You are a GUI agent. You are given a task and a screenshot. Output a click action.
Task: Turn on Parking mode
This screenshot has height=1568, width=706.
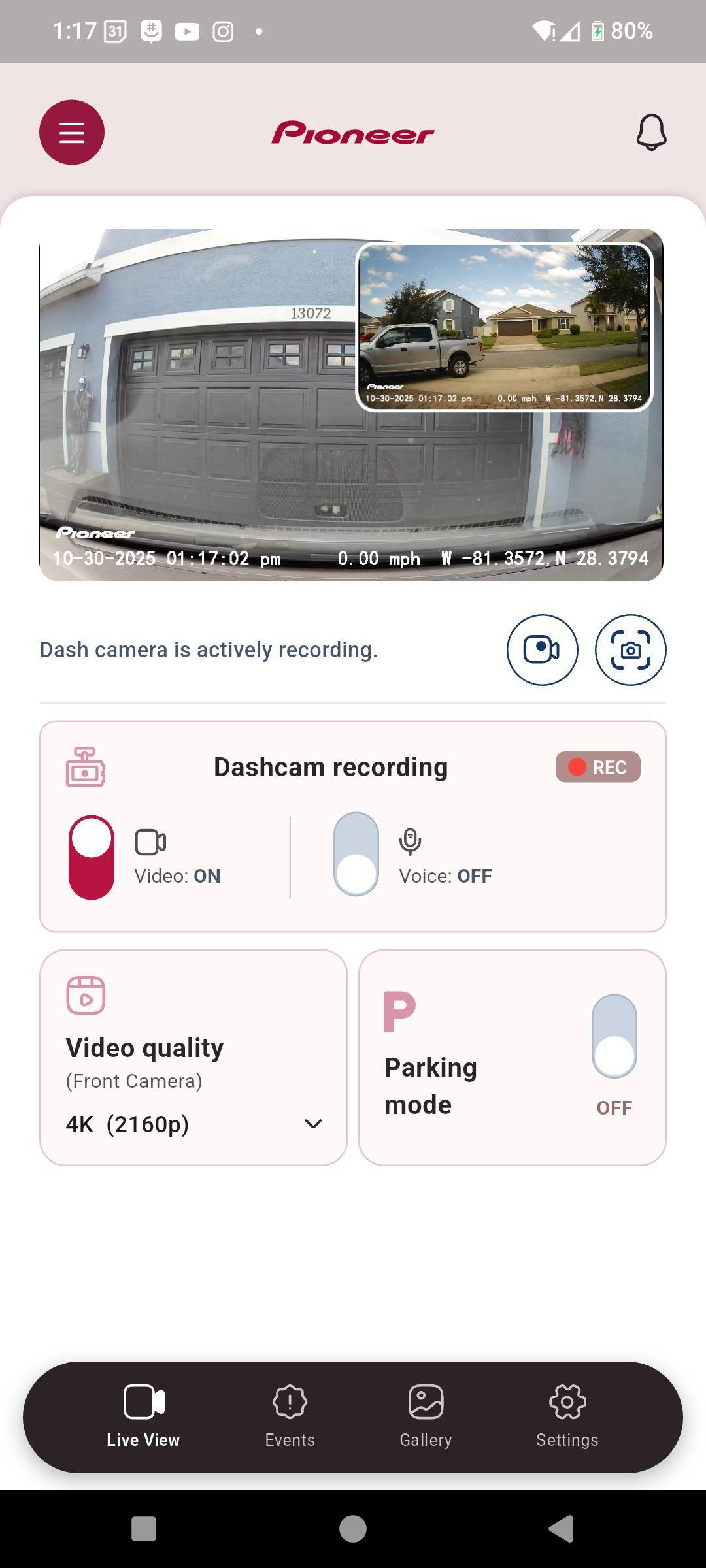point(614,1037)
